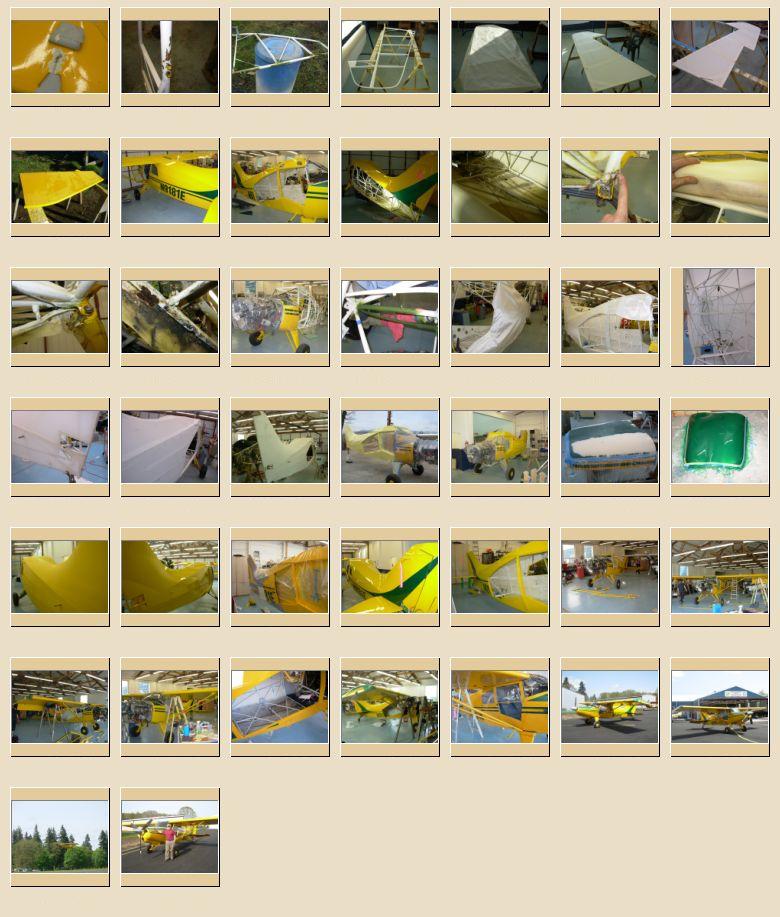Open the foil-wrapped engine thumbnail
The width and height of the screenshot is (780, 917).
coord(279,317)
